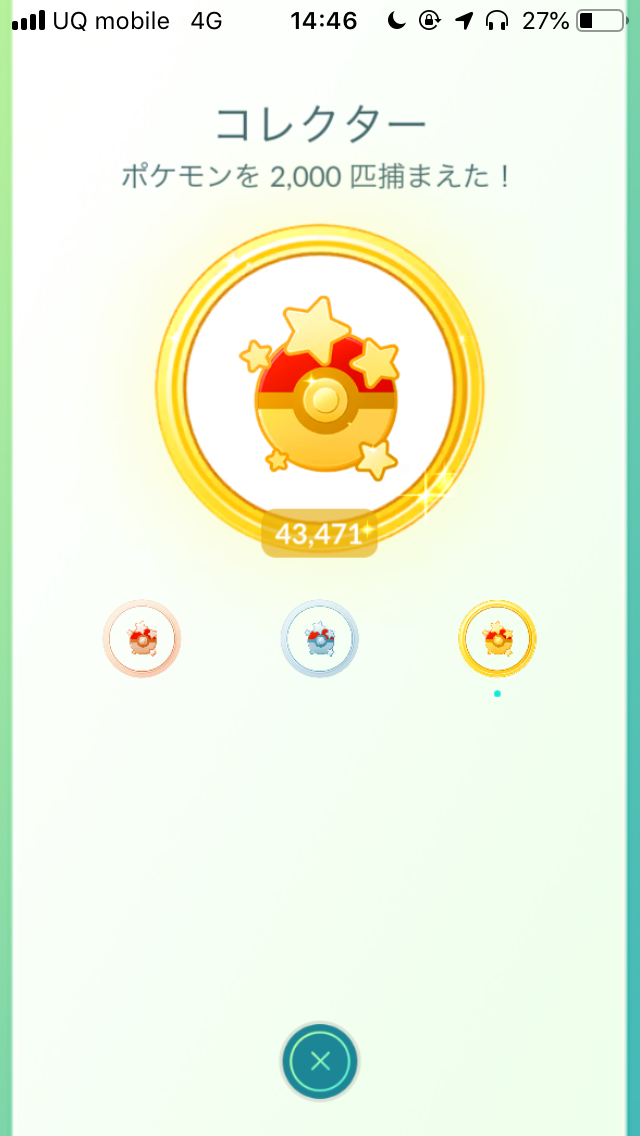The height and width of the screenshot is (1136, 640).
Task: Select the gold medal tier
Action: click(x=497, y=638)
